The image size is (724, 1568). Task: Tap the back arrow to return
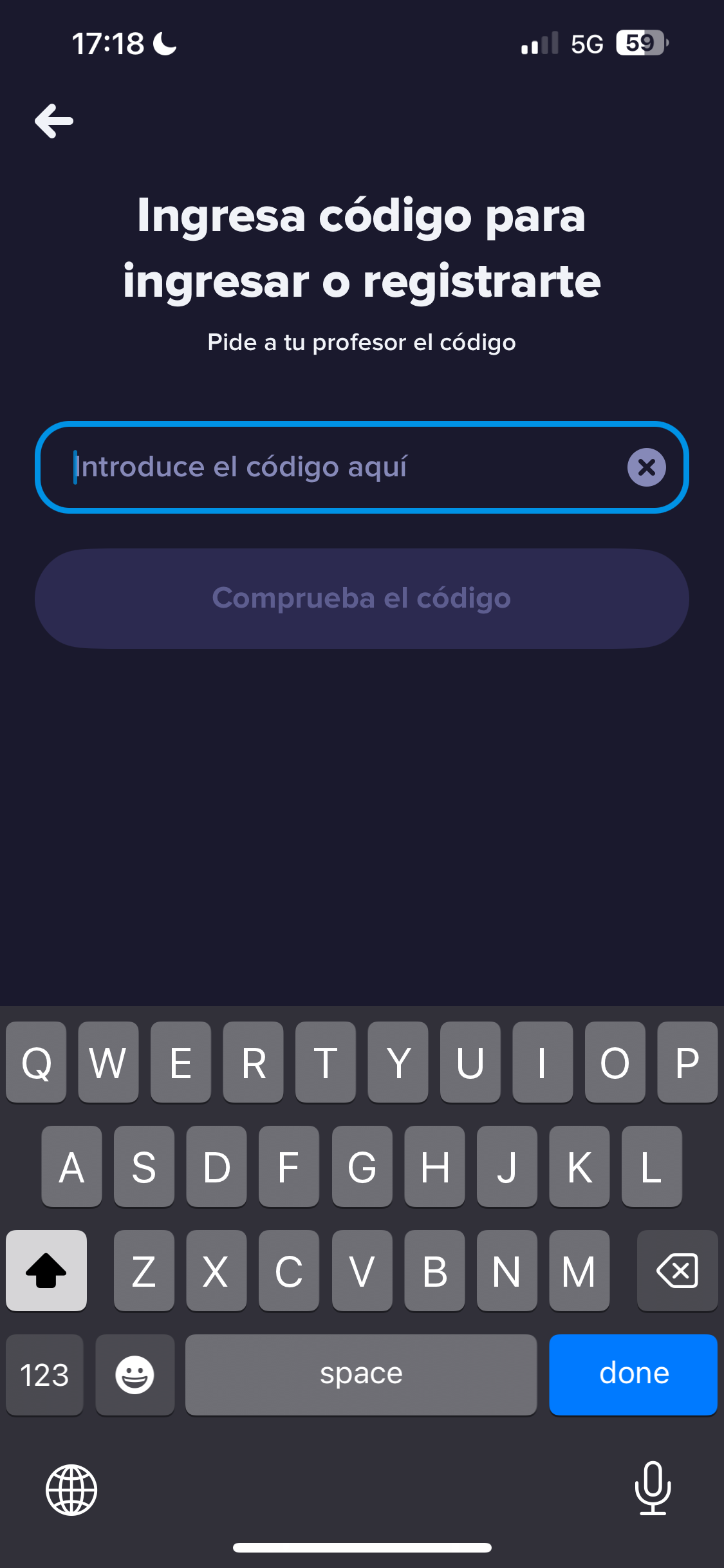pyautogui.click(x=54, y=120)
